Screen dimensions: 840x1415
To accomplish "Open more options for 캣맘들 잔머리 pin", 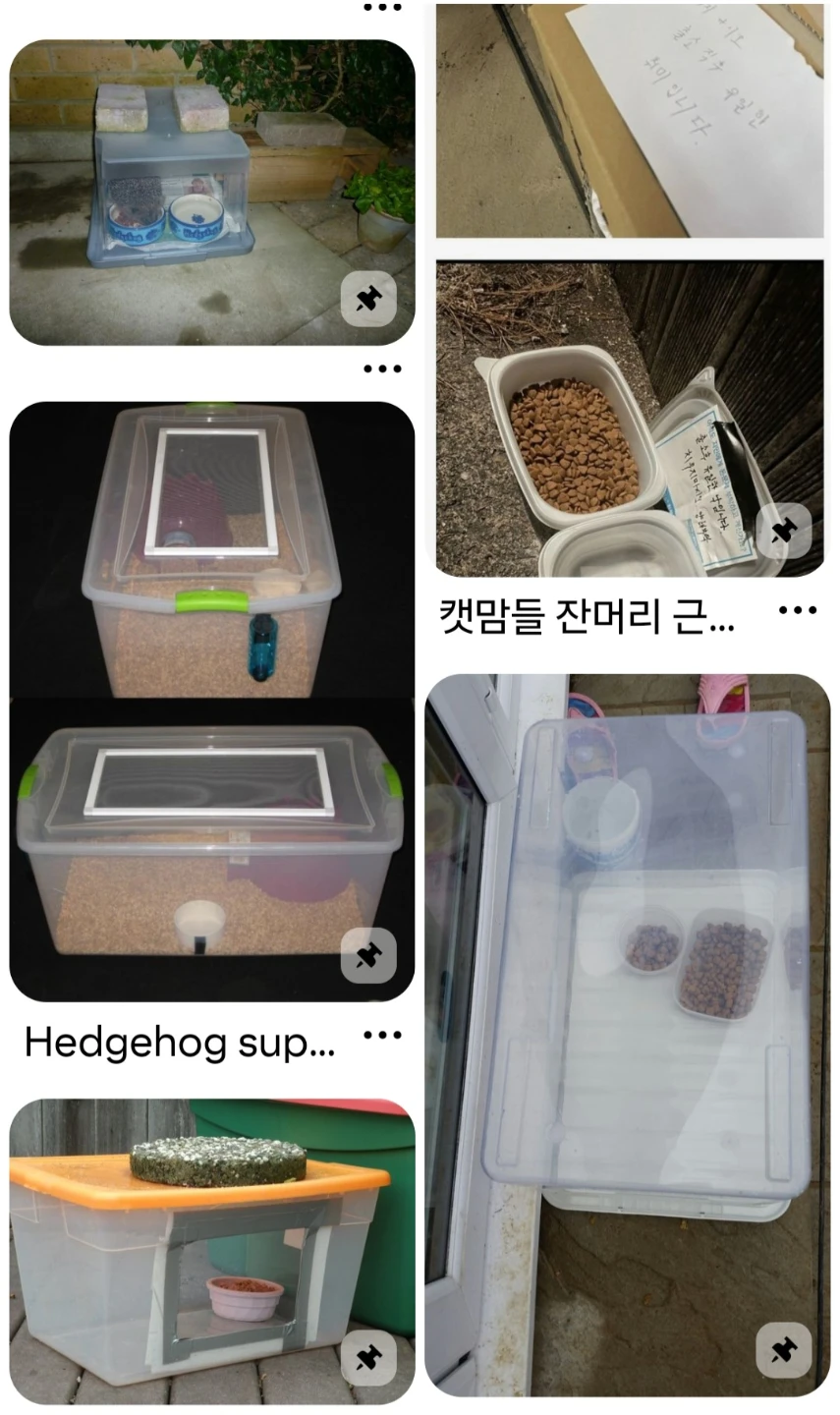I will coord(798,610).
